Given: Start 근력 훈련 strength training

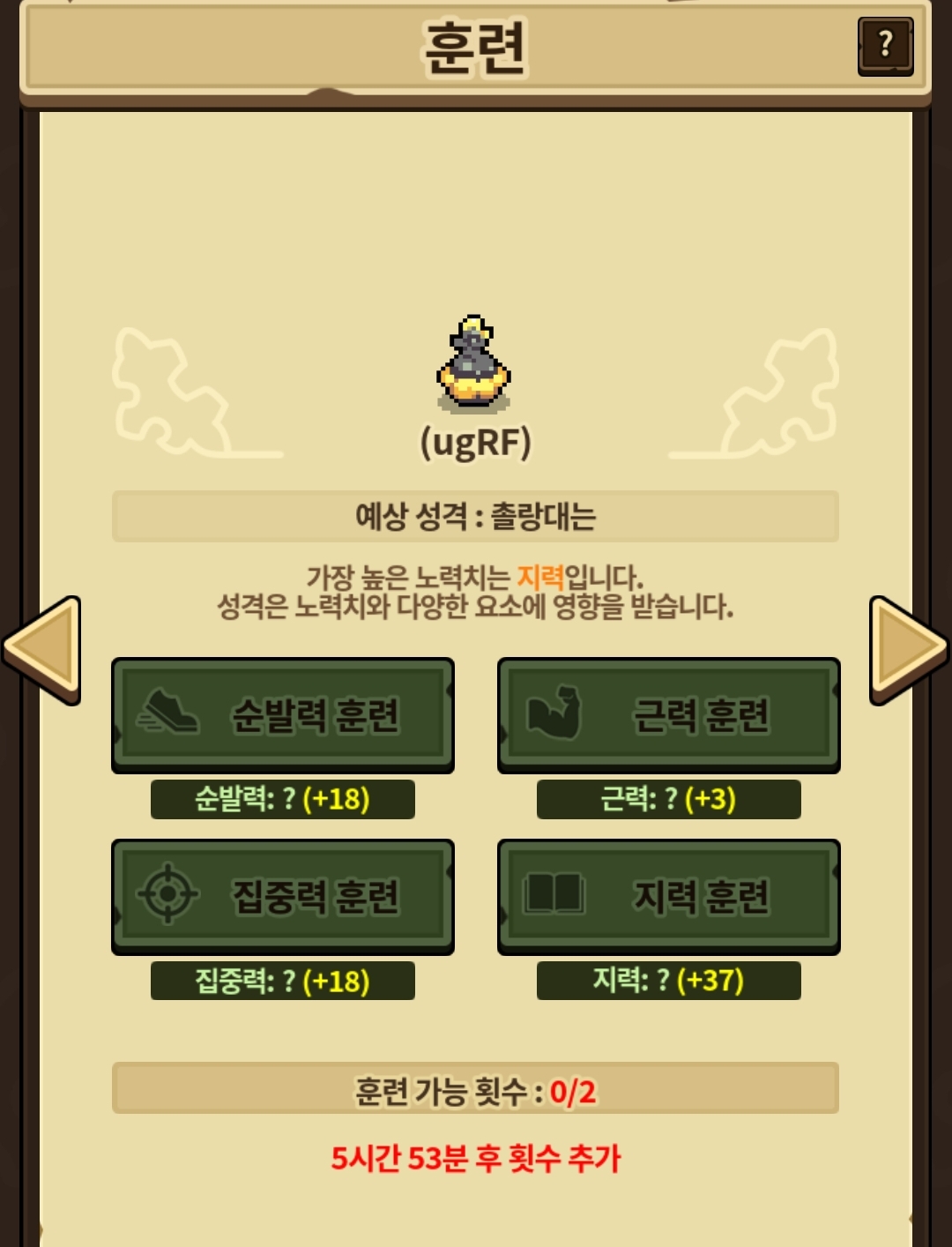Looking at the screenshot, I should pyautogui.click(x=669, y=715).
